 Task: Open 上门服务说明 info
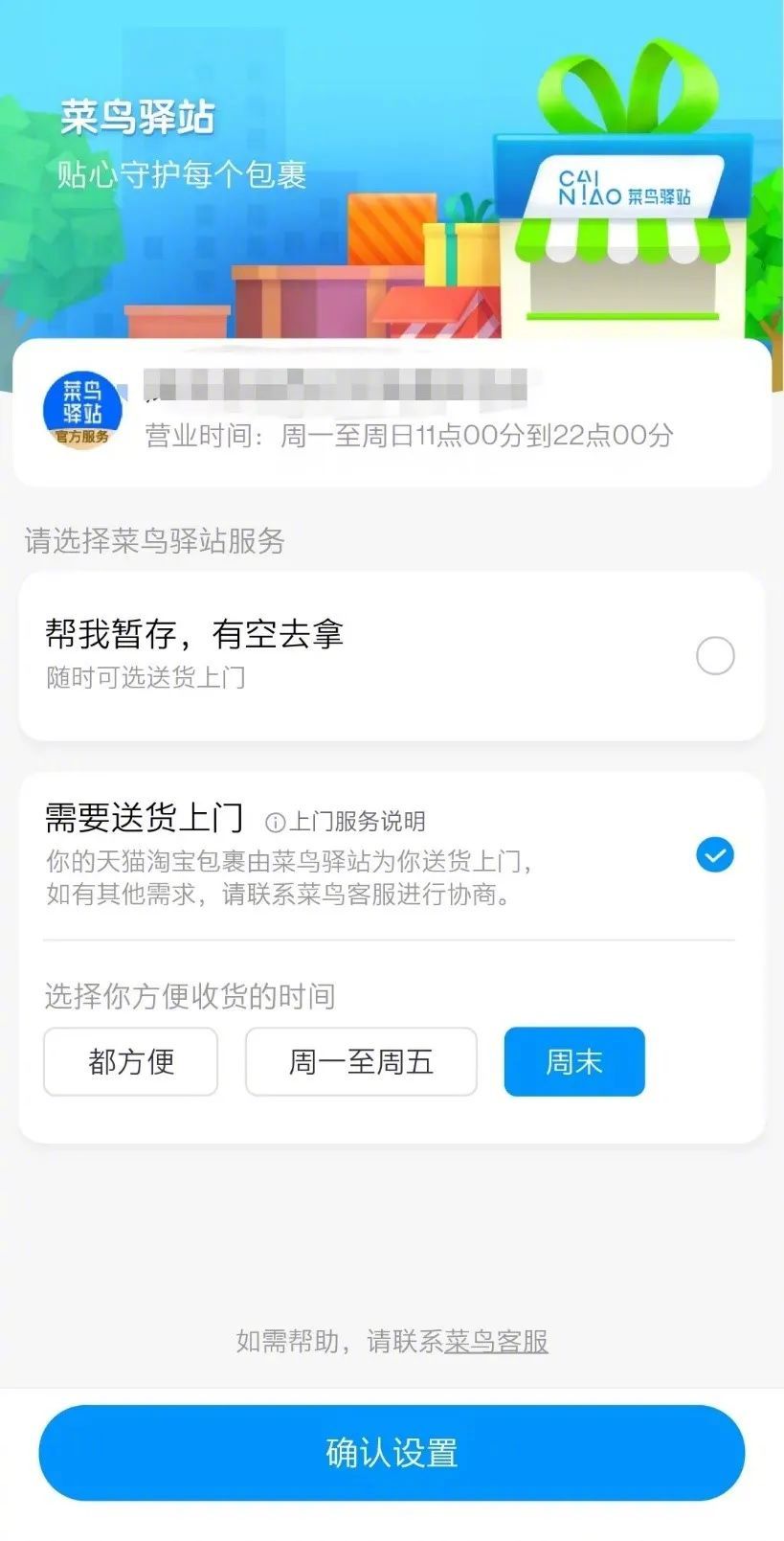click(345, 822)
